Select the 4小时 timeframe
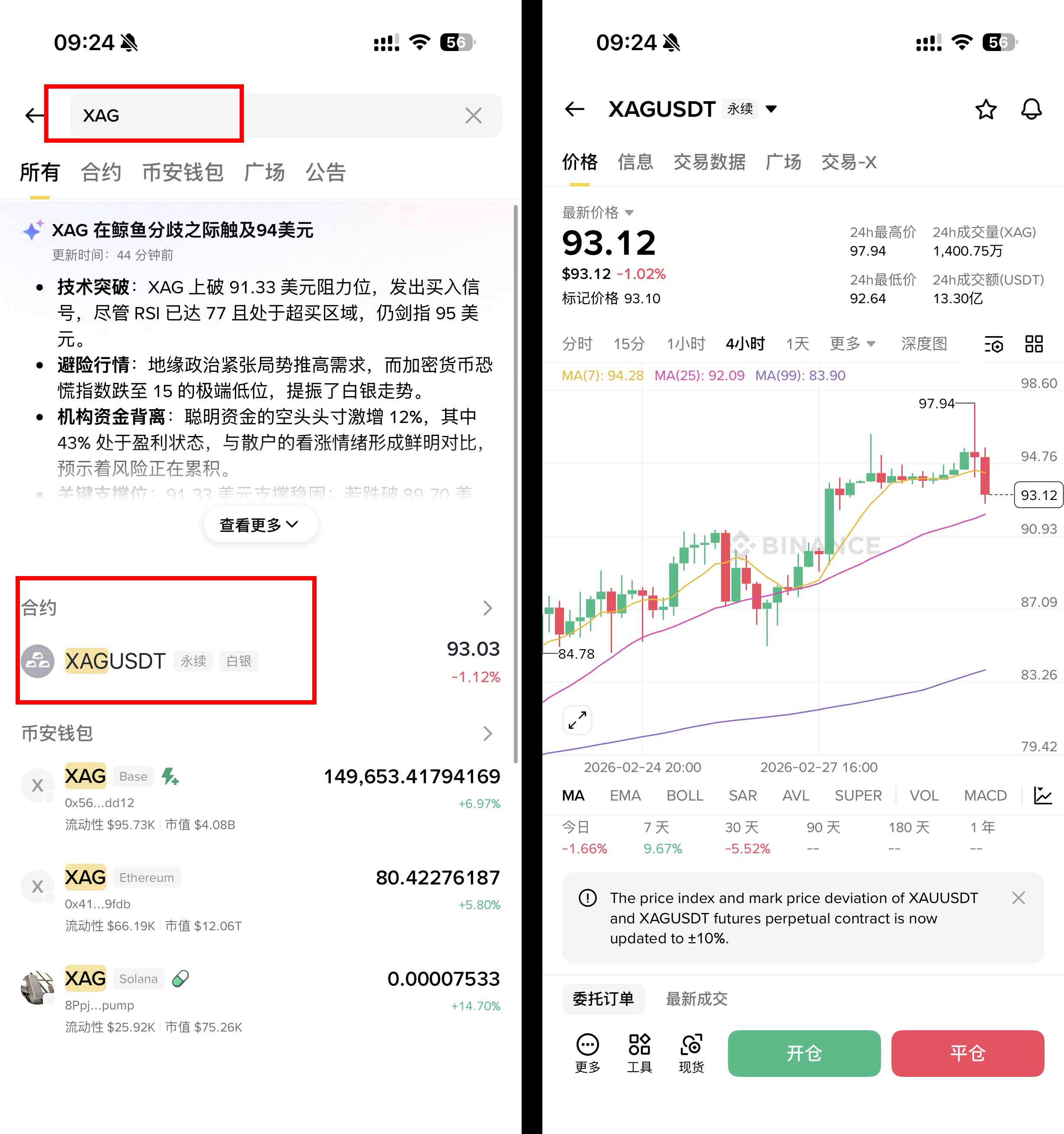 pyautogui.click(x=745, y=343)
